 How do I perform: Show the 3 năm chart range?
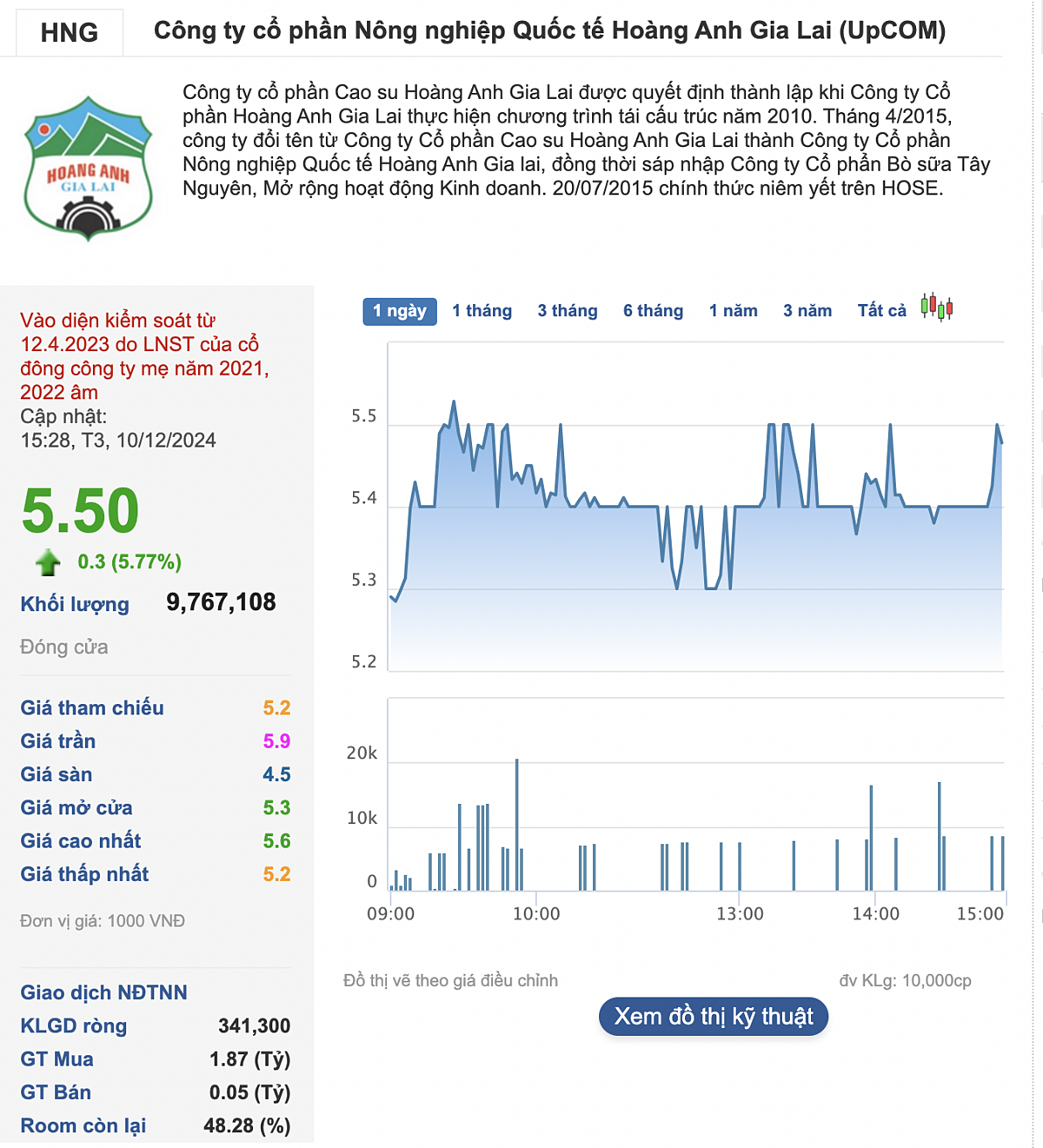click(807, 311)
